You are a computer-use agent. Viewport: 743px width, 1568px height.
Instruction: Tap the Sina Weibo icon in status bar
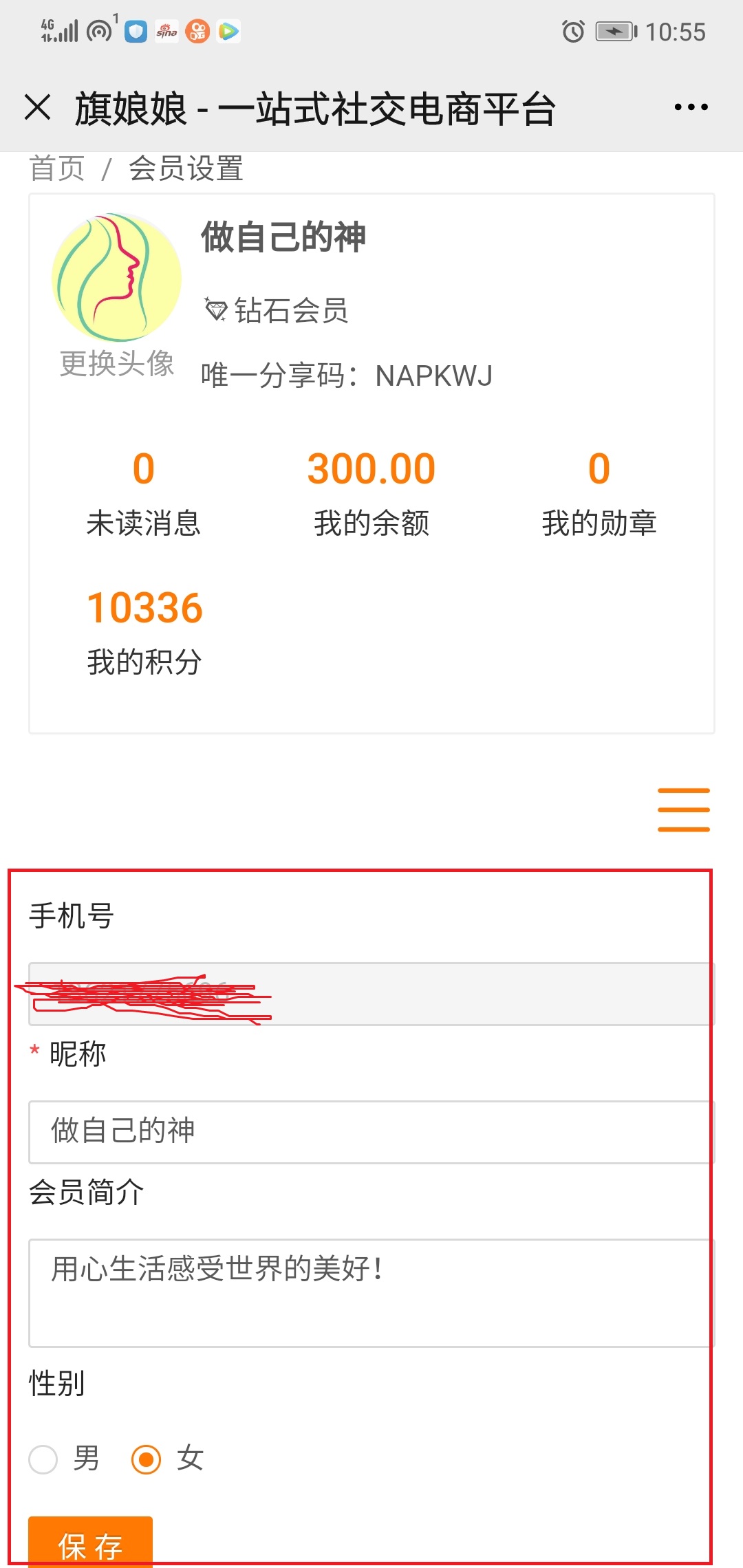[167, 31]
